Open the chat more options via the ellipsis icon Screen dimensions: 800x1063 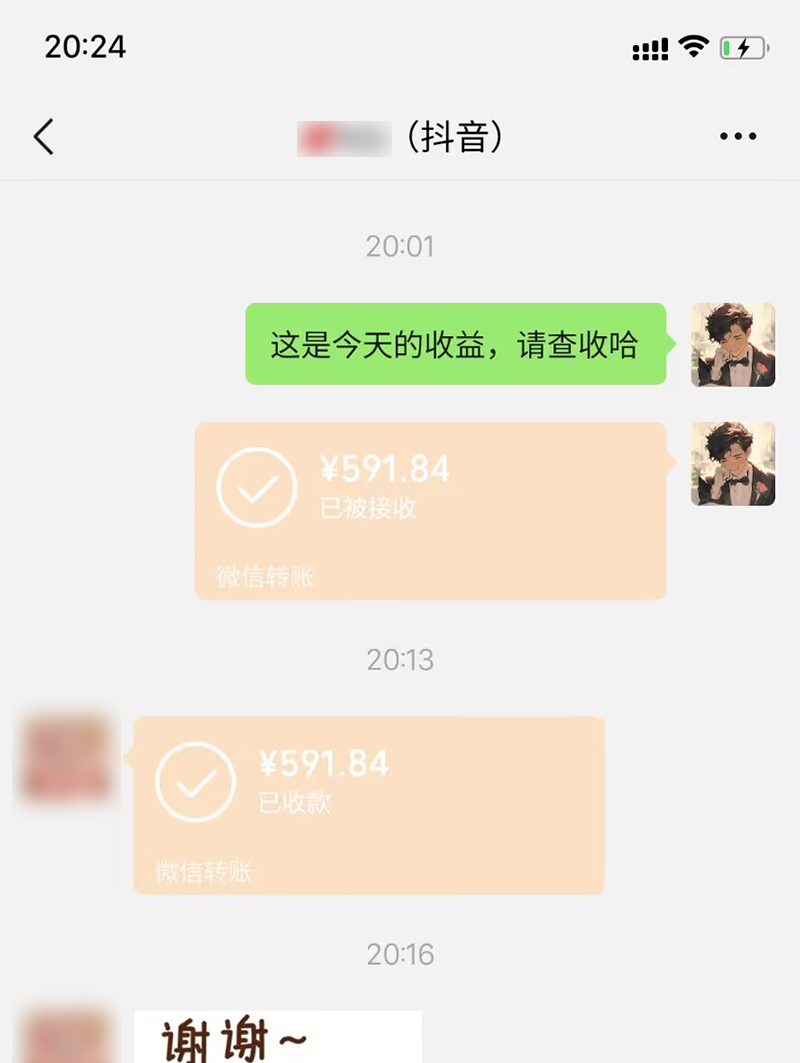pyautogui.click(x=737, y=135)
